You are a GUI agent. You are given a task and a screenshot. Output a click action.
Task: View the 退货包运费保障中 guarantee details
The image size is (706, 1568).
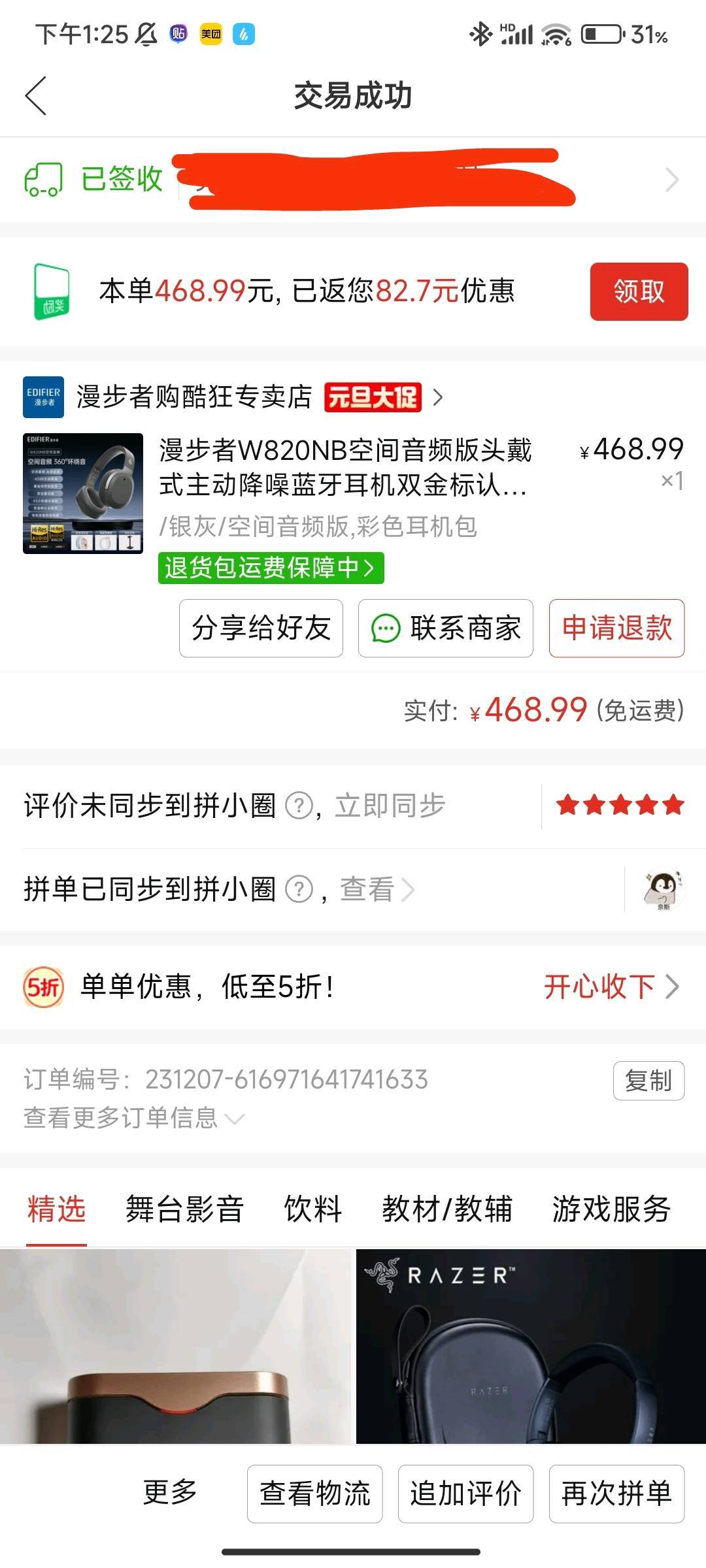(270, 567)
